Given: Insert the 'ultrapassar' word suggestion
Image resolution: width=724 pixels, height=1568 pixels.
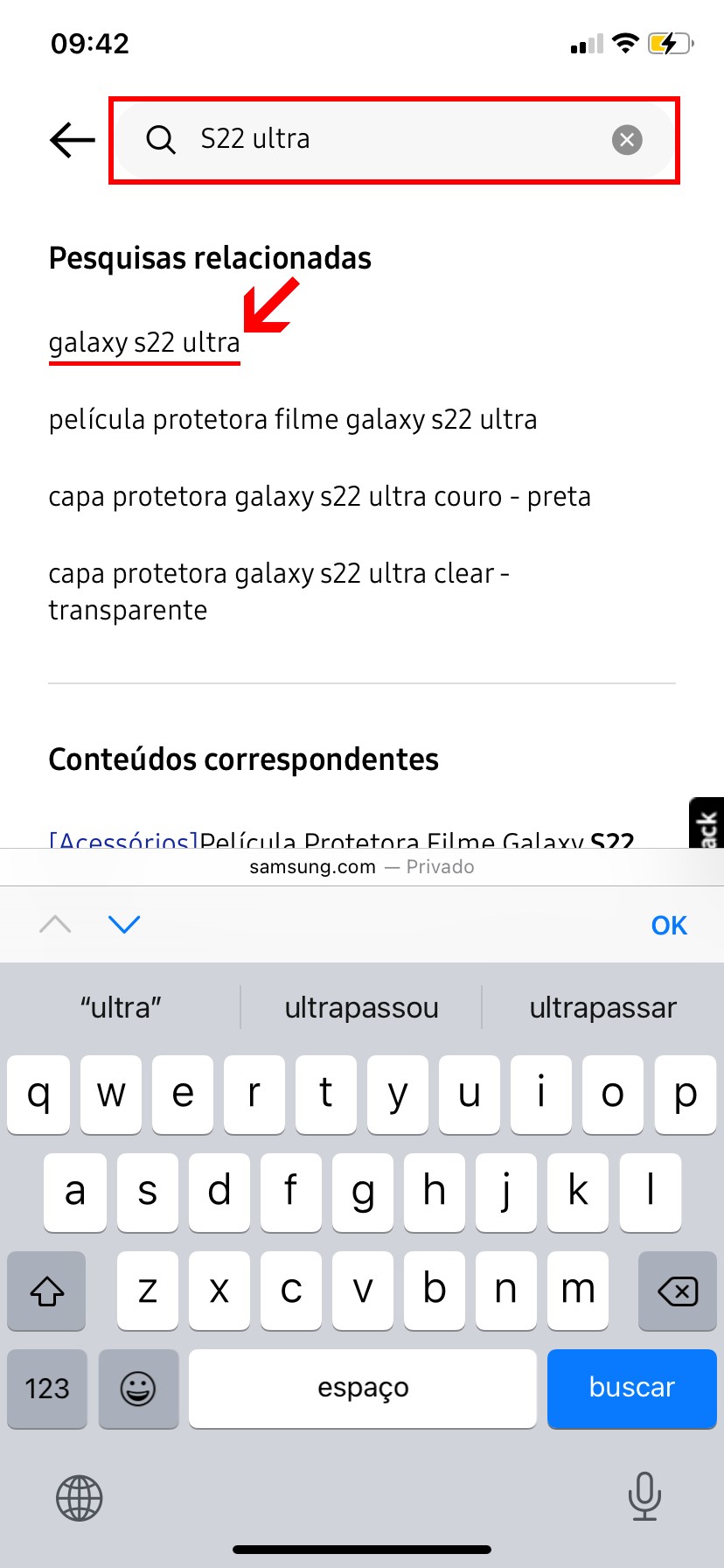Looking at the screenshot, I should (602, 1008).
